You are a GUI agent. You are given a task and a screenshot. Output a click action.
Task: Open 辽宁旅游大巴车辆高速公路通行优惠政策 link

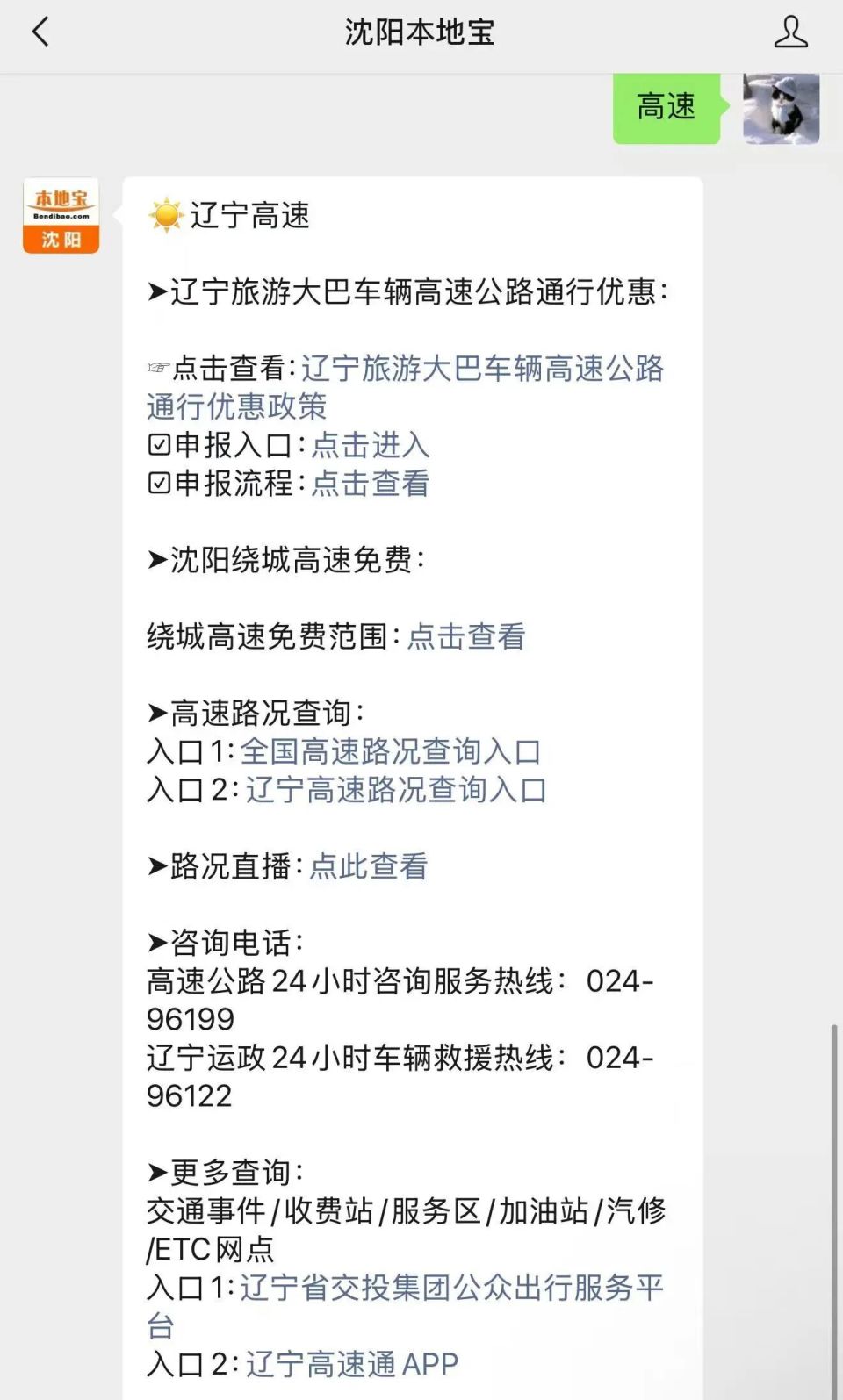point(483,370)
